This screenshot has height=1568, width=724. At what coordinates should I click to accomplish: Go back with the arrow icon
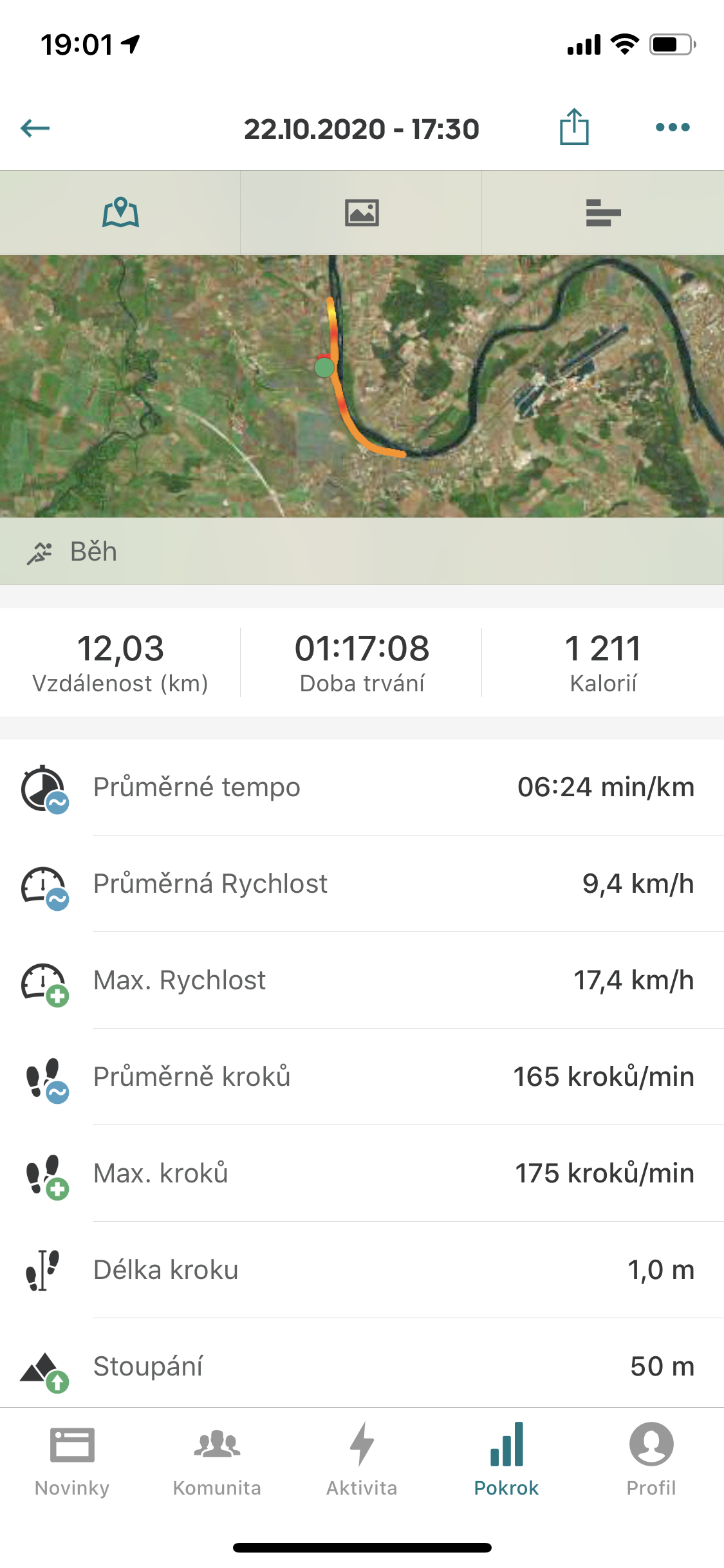point(35,128)
